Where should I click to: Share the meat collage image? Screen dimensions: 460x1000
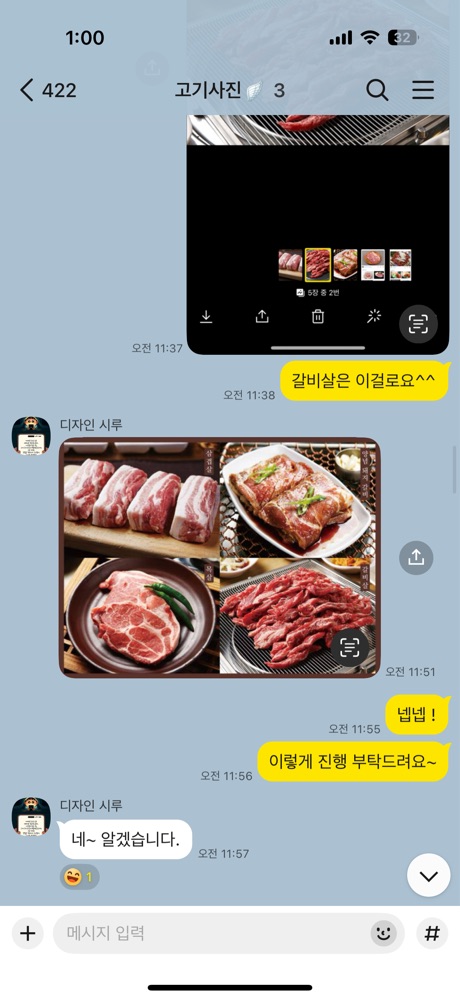point(416,558)
